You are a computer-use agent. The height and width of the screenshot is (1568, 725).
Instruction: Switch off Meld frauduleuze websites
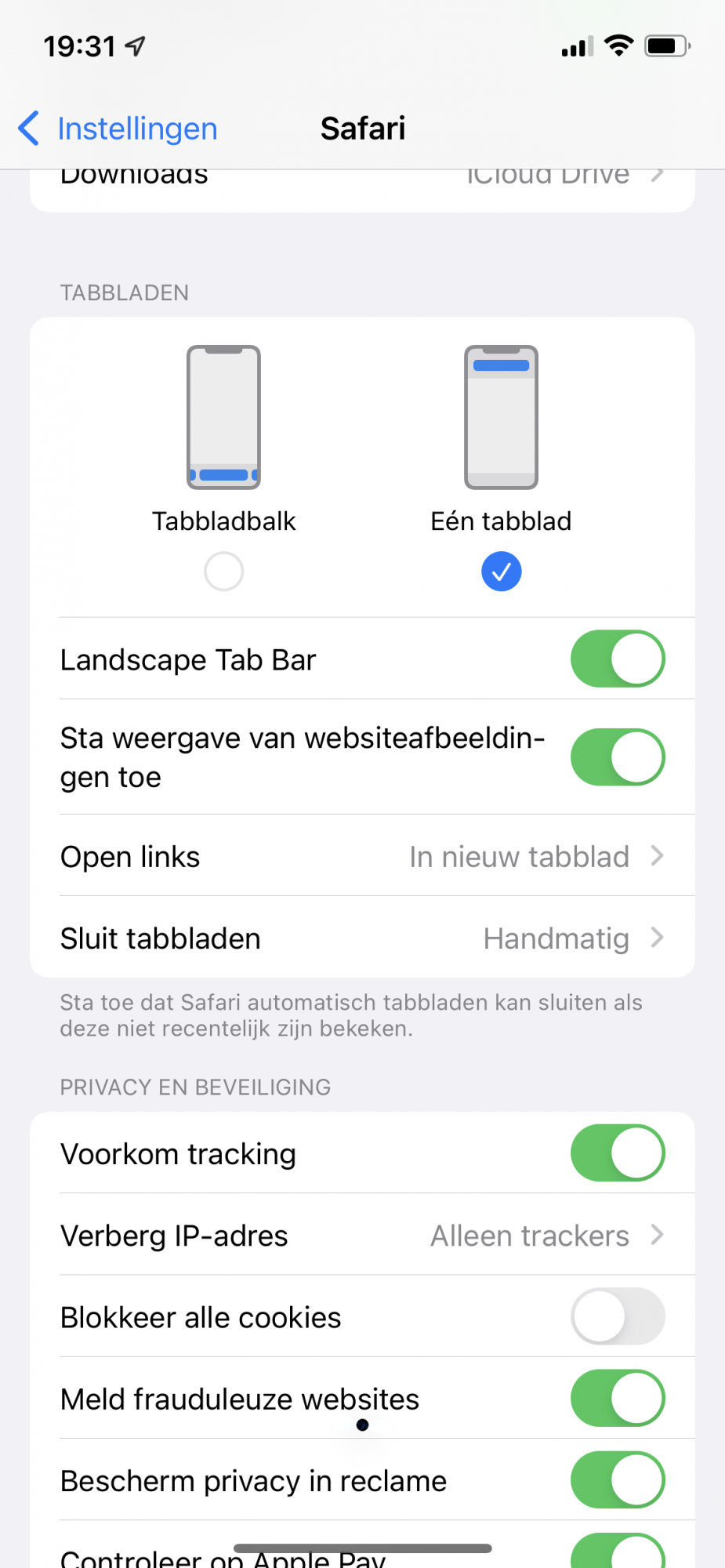point(617,1399)
